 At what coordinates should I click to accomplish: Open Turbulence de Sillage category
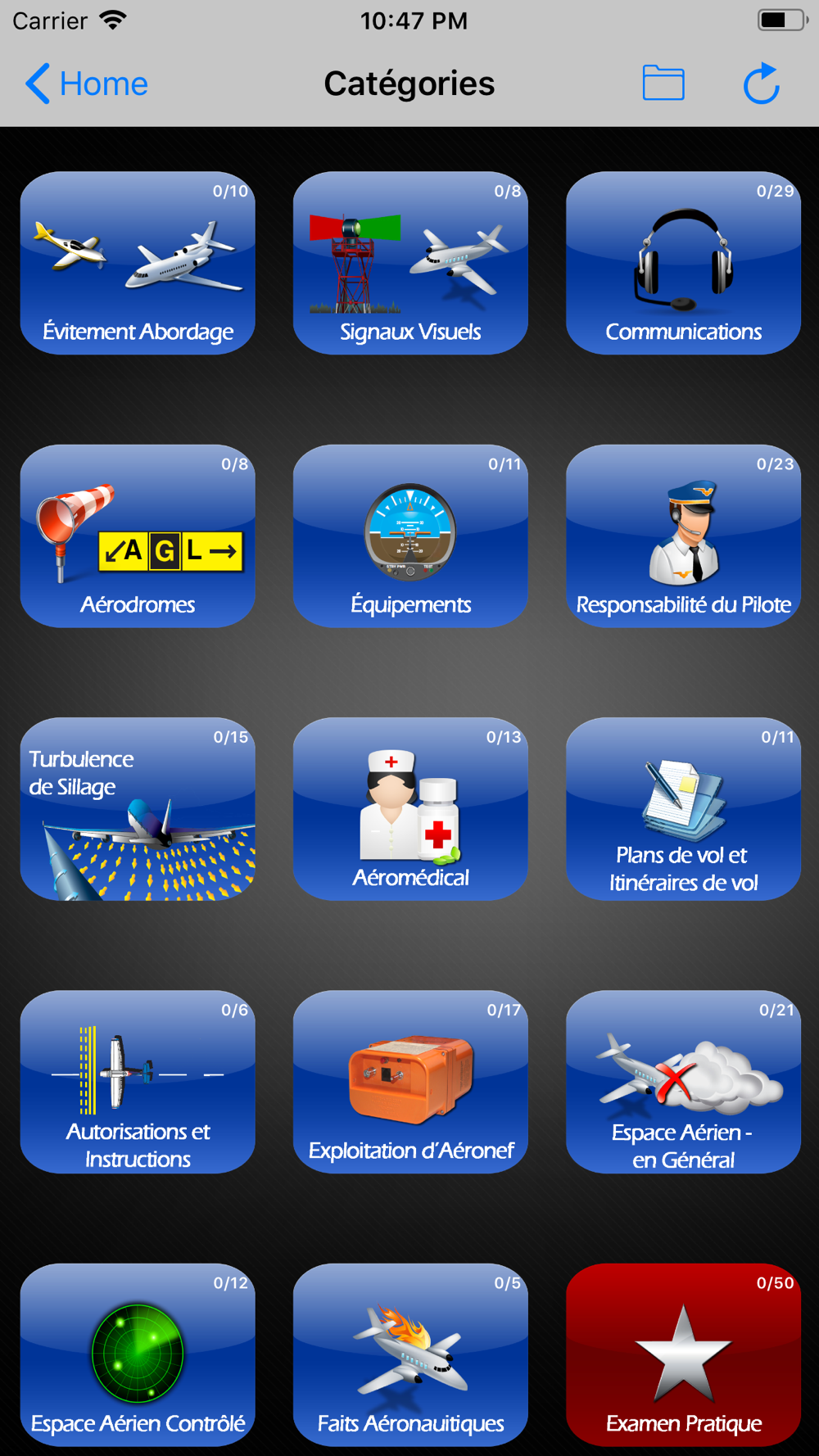(138, 809)
